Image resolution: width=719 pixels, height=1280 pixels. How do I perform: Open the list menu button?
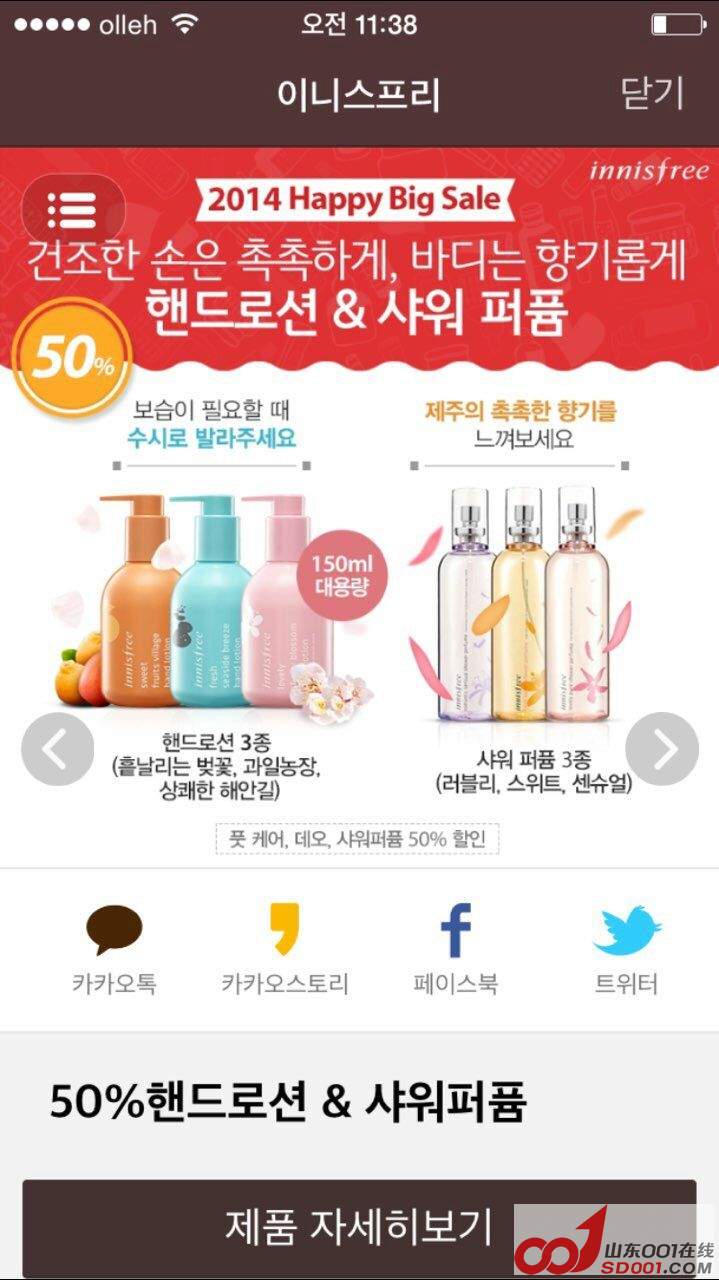click(x=73, y=208)
